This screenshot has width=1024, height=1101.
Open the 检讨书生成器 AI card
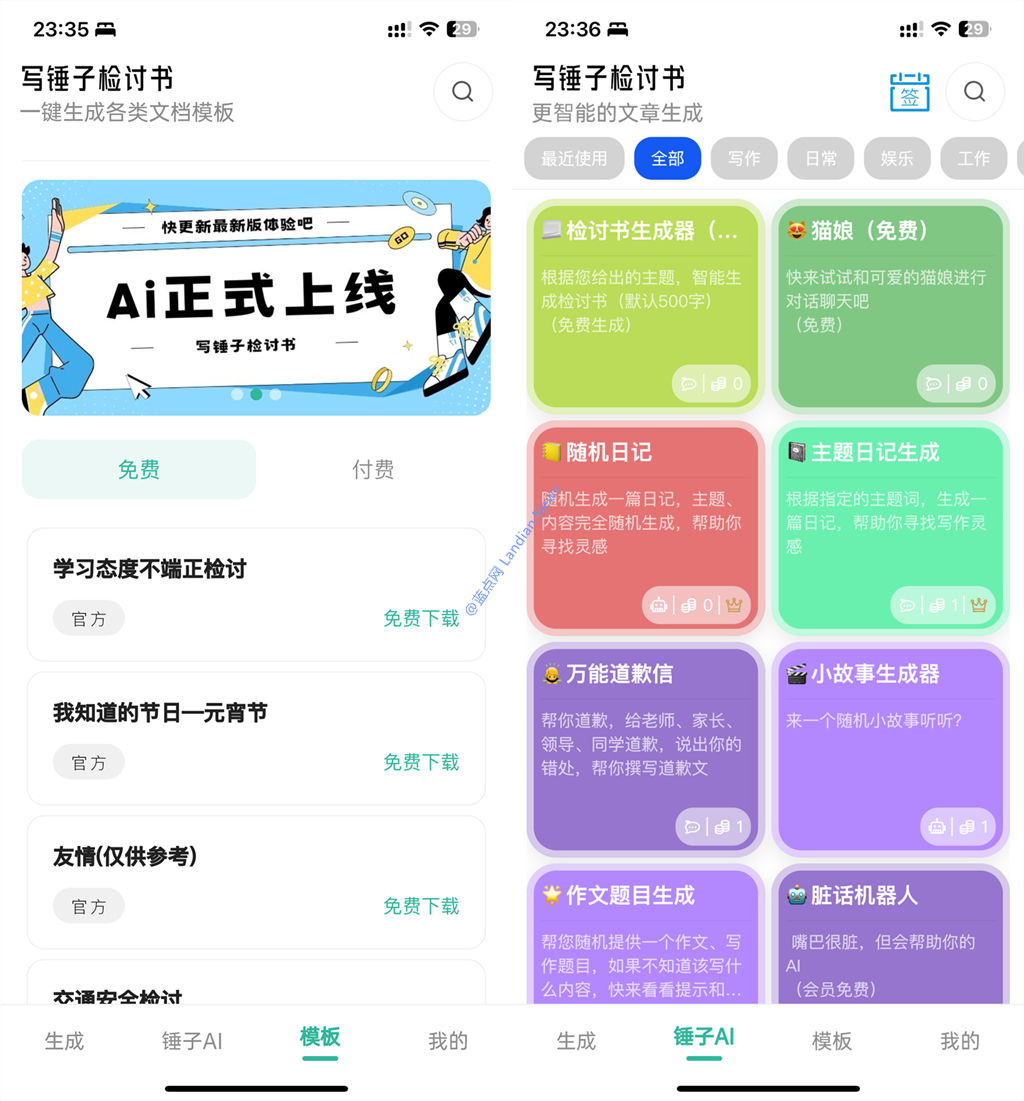tap(646, 305)
